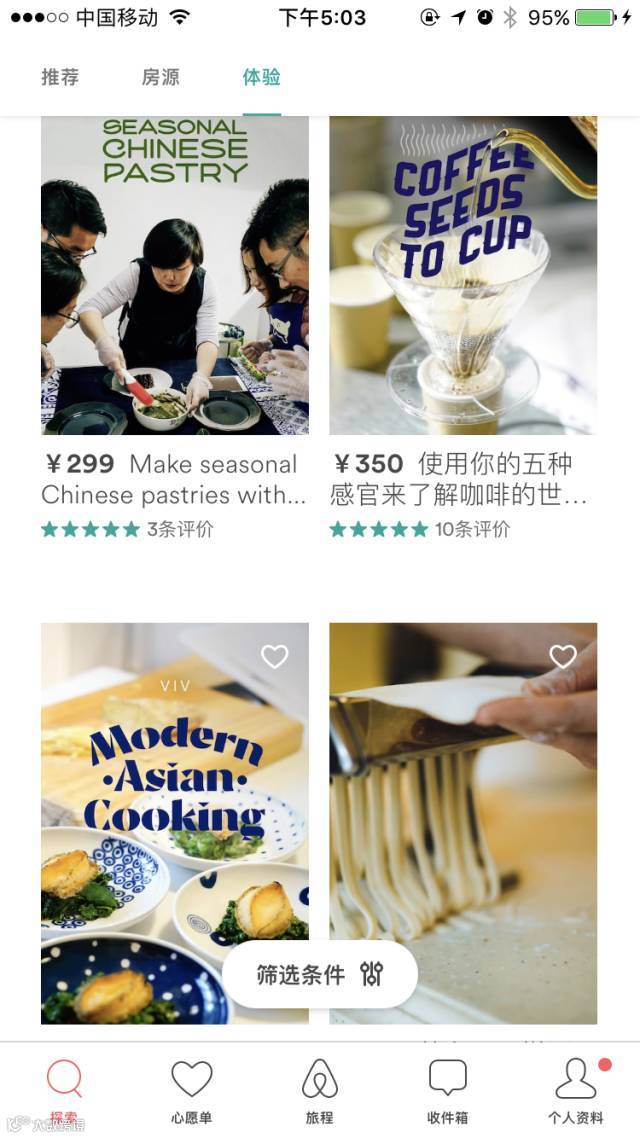Switch to the 推荐 tab

(x=60, y=77)
